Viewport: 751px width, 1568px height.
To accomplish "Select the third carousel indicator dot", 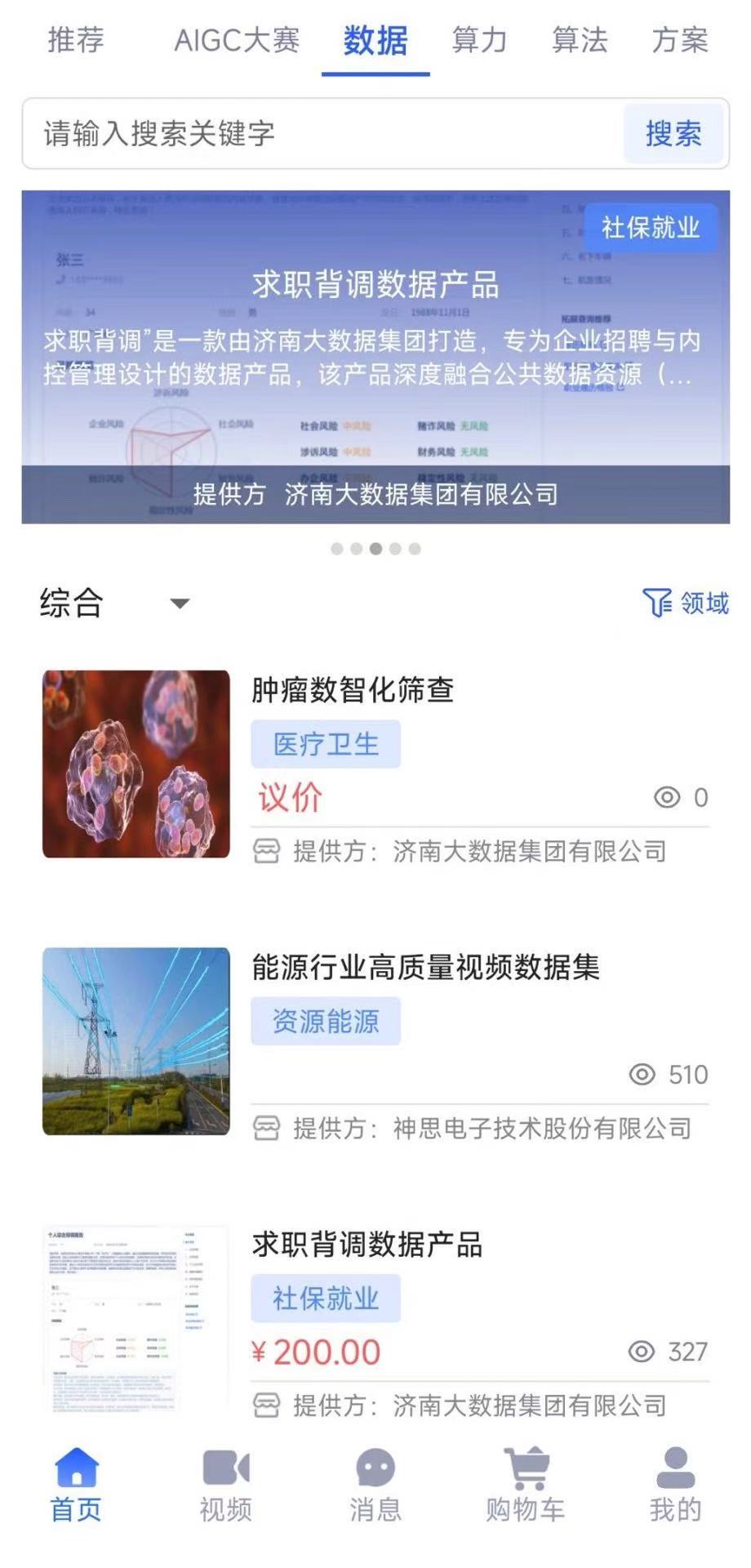I will click(x=375, y=549).
